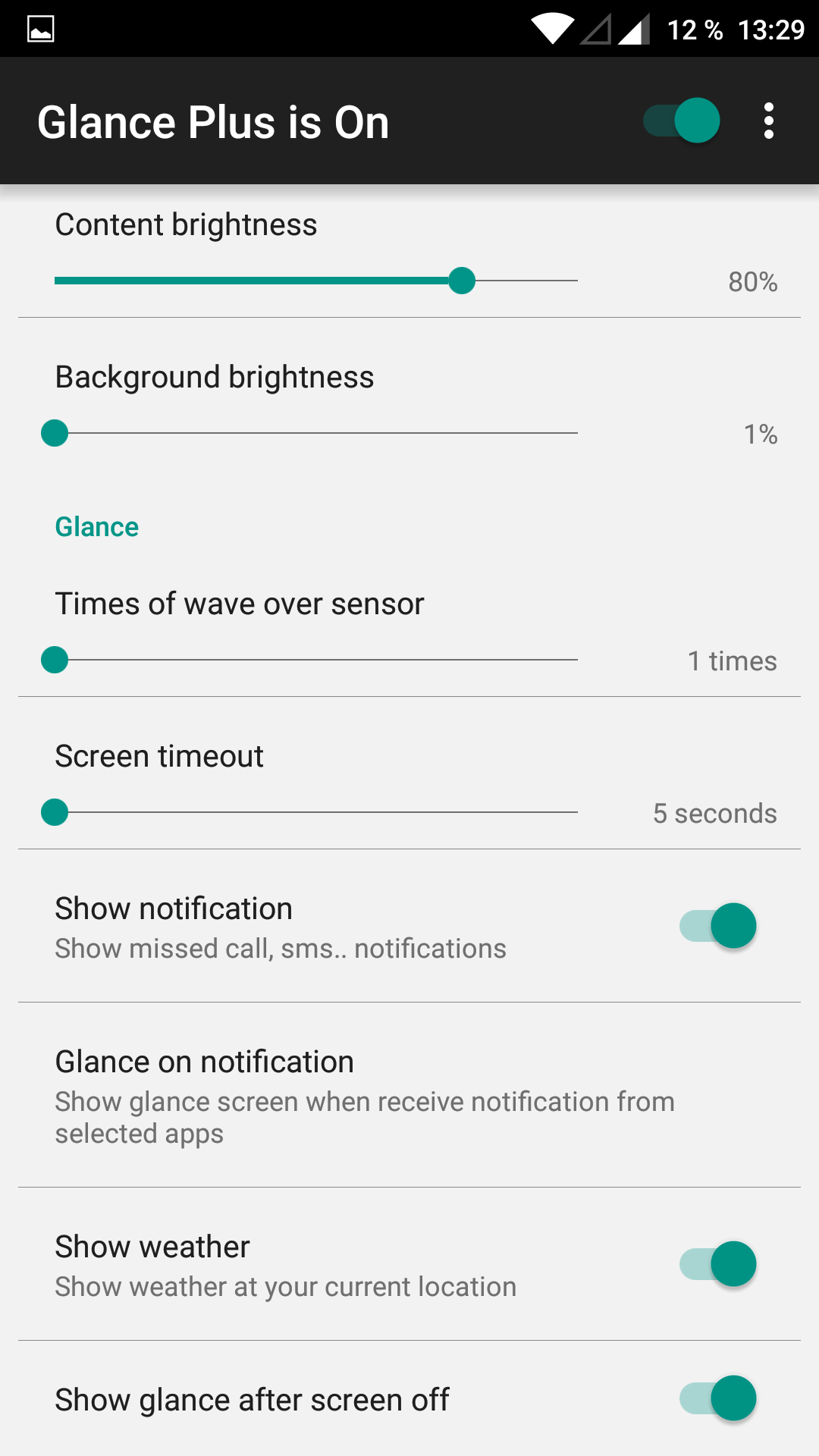Disable the Show notification switch
The height and width of the screenshot is (1456, 819).
[x=717, y=926]
